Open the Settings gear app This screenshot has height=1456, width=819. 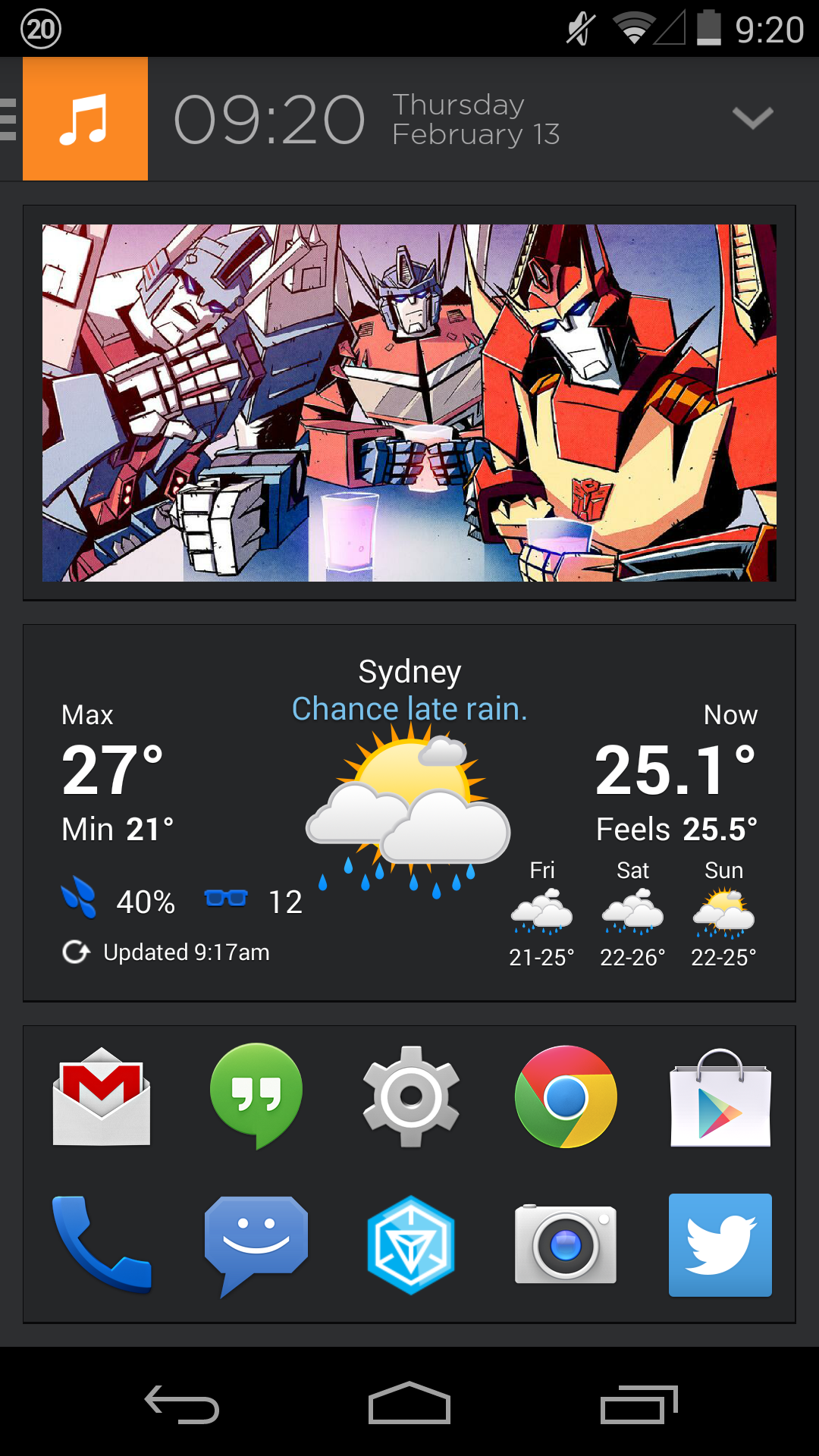411,1097
